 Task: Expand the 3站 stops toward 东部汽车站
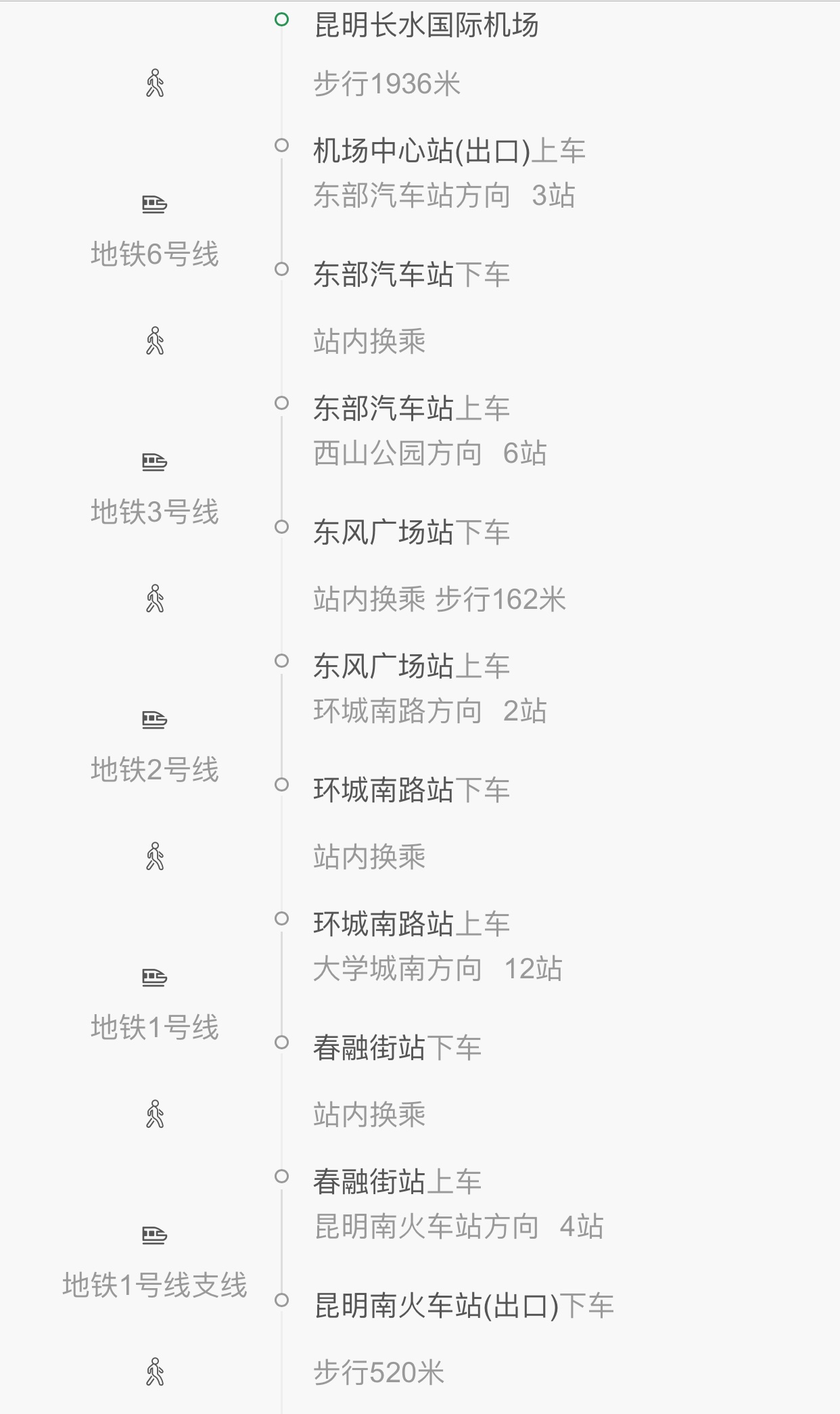tap(444, 196)
